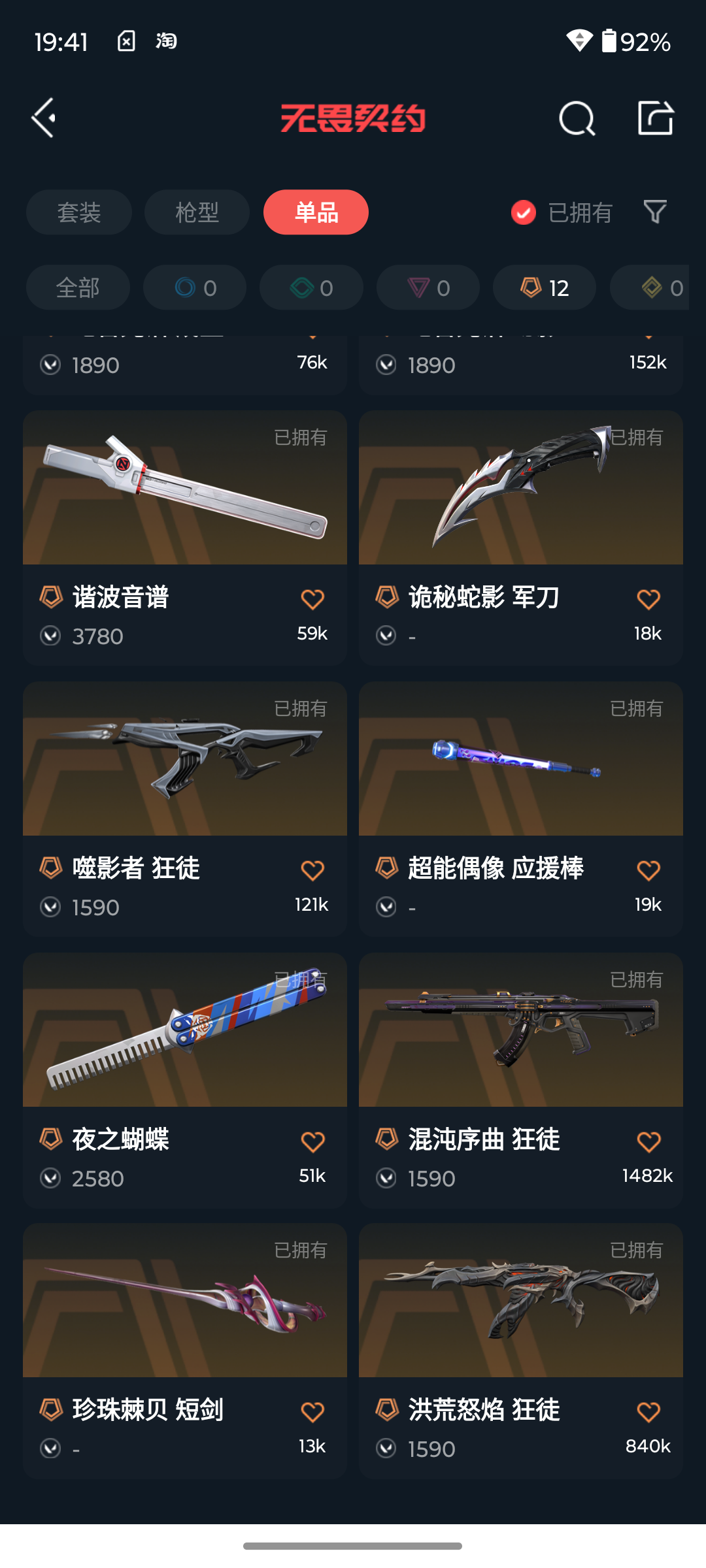
Task: Open the filter funnel icon
Action: click(655, 212)
